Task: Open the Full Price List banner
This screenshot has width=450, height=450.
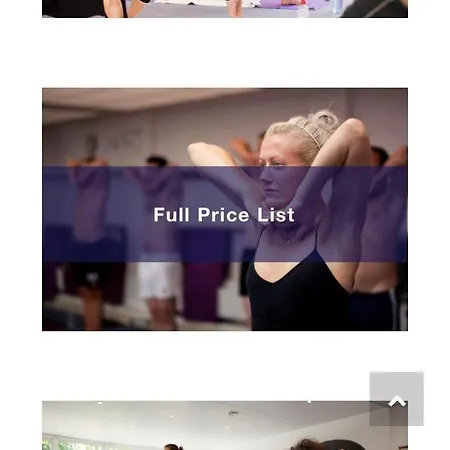Action: click(225, 209)
